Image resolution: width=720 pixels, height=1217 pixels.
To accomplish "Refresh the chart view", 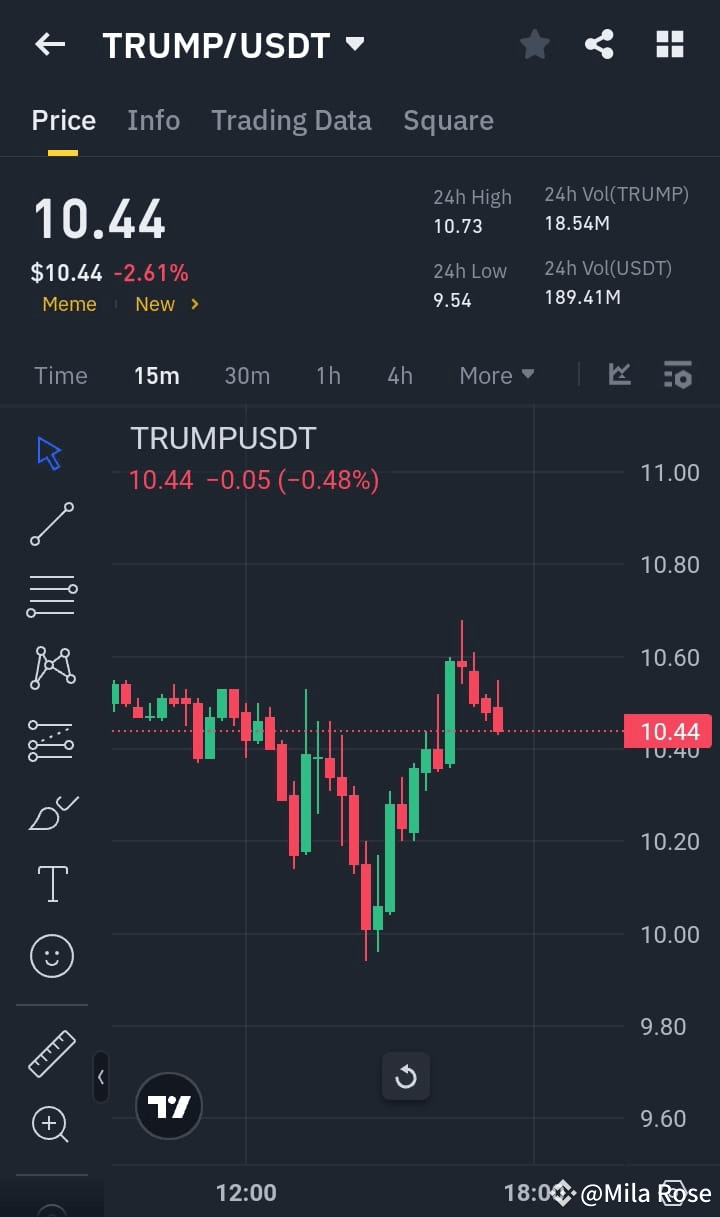I will (x=406, y=1077).
